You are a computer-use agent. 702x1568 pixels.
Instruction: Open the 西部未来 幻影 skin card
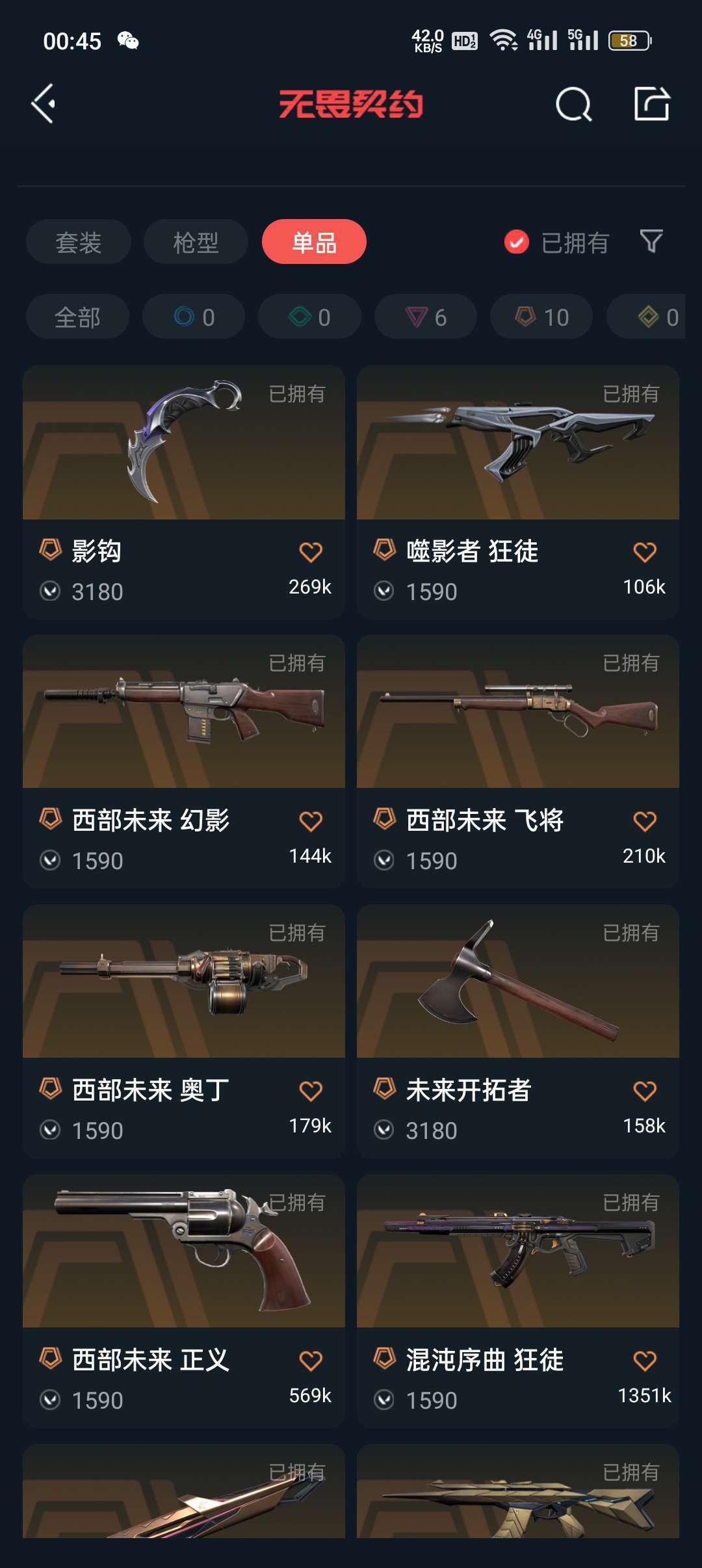pyautogui.click(x=184, y=761)
